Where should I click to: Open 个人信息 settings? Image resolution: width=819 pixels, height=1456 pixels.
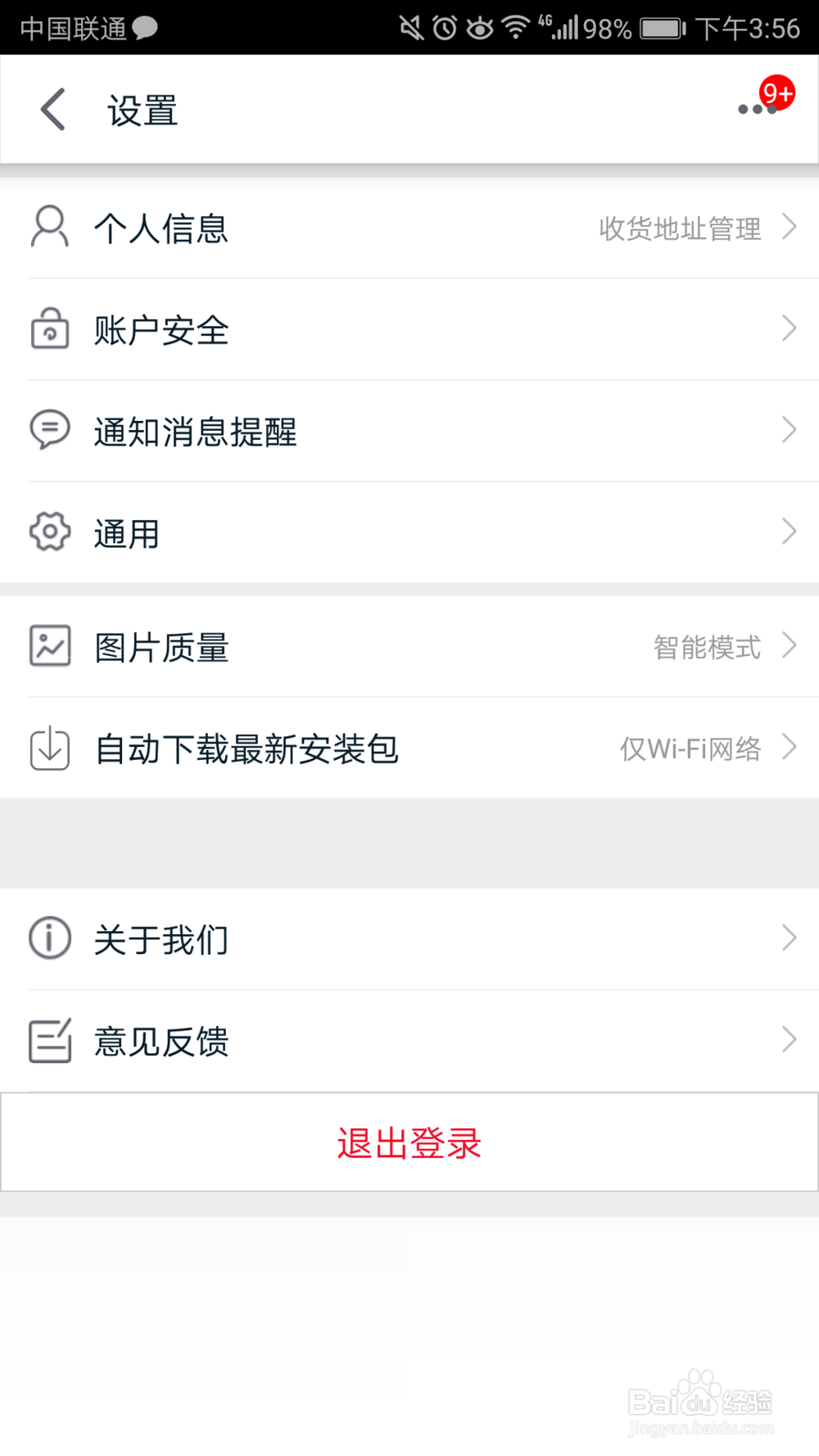409,228
